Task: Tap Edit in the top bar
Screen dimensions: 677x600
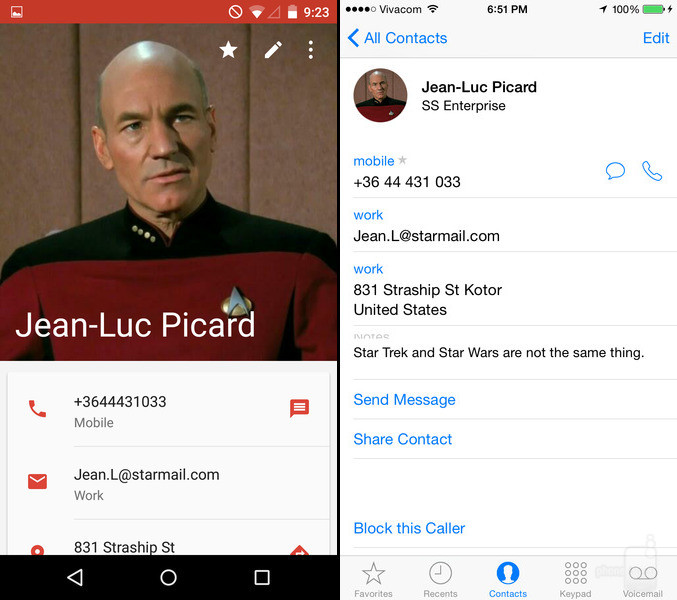Action: [x=656, y=38]
